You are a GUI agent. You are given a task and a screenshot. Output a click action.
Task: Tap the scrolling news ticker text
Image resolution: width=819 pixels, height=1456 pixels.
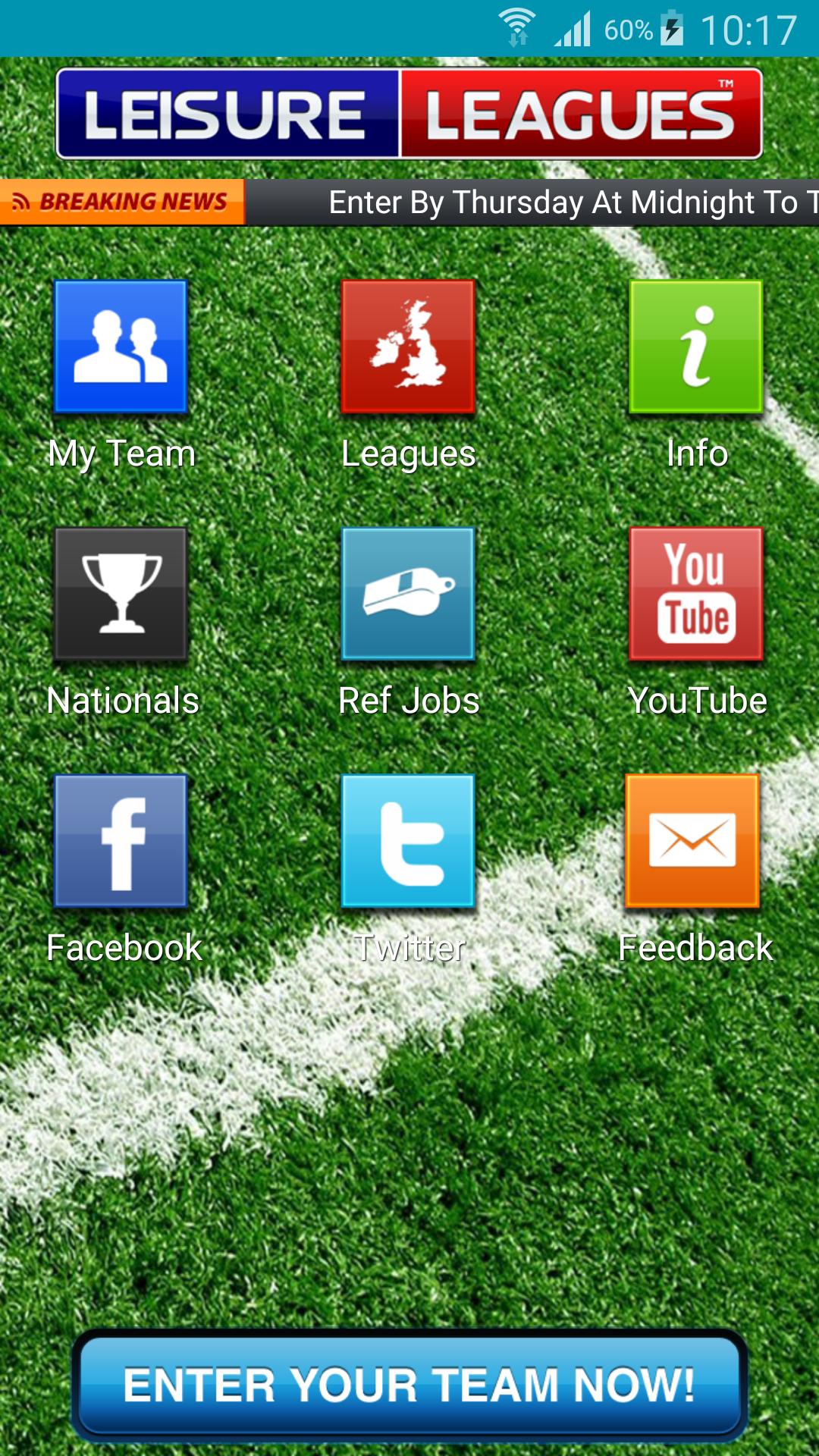(x=569, y=202)
